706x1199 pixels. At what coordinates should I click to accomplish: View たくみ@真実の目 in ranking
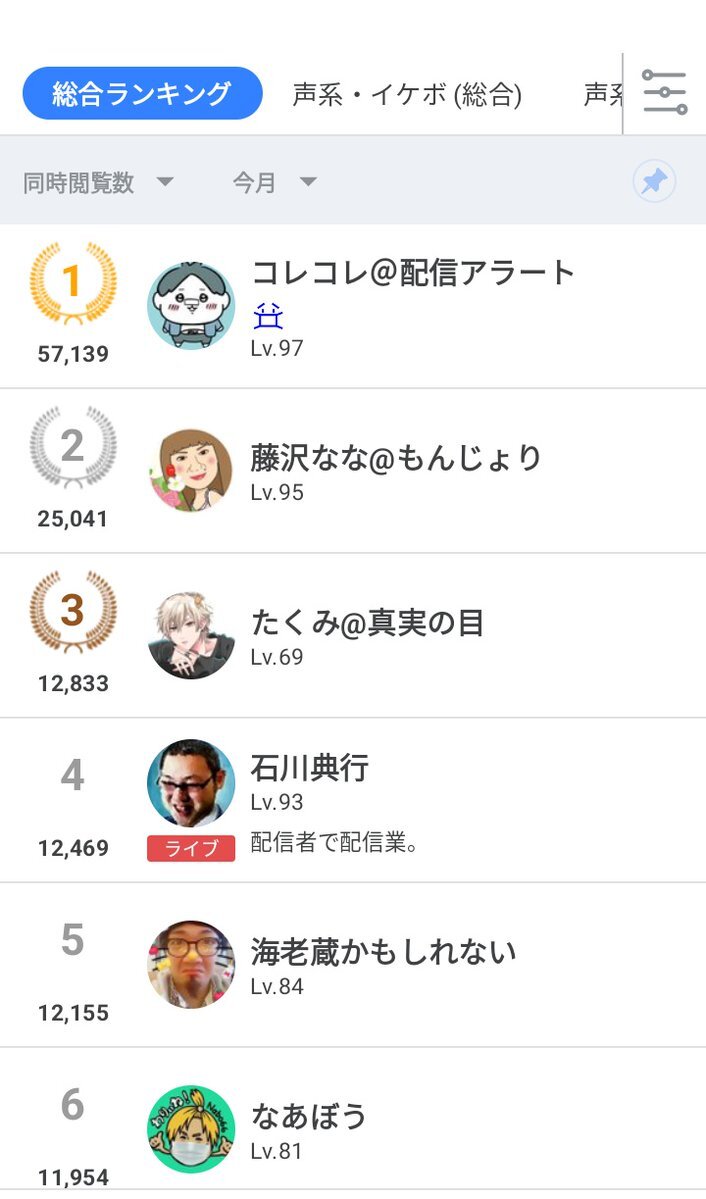click(x=367, y=623)
